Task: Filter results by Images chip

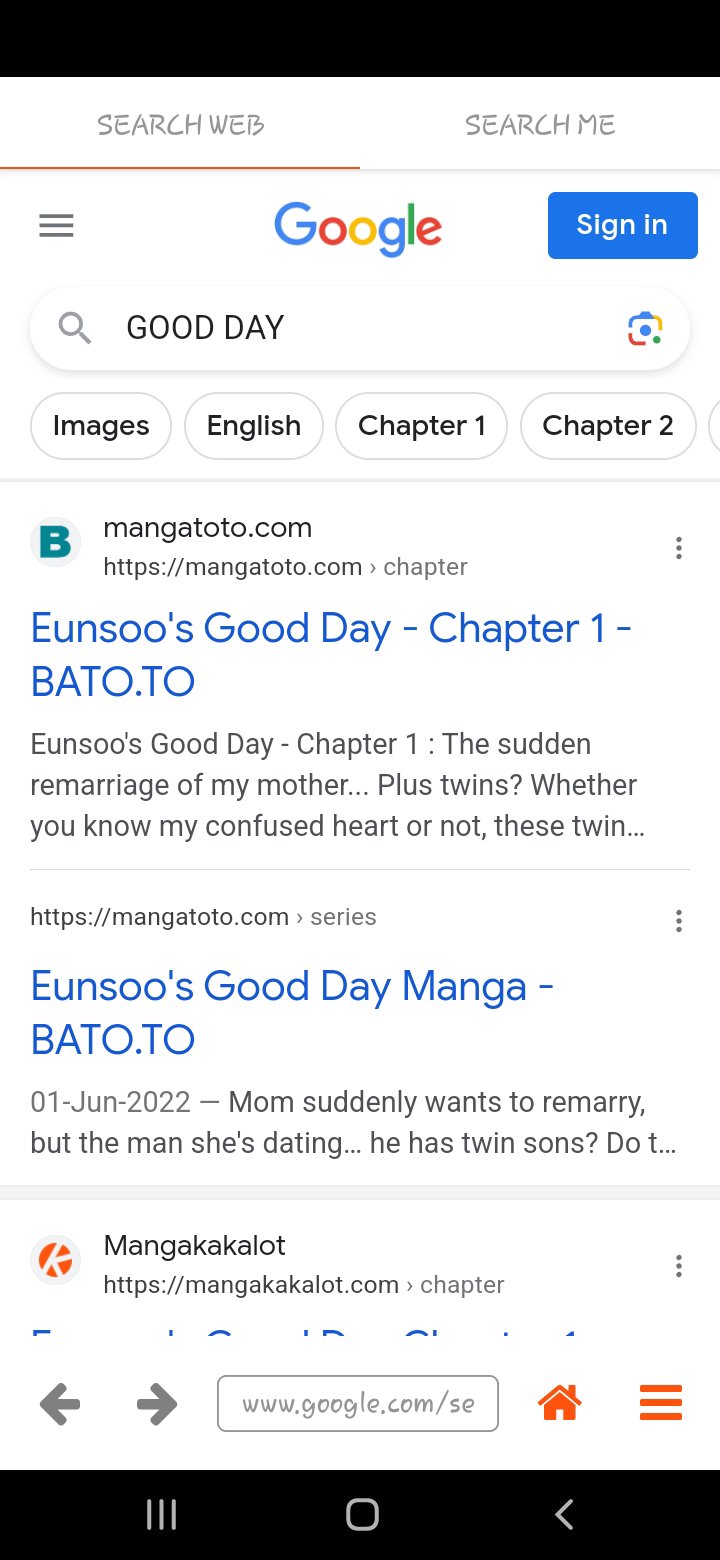Action: point(100,426)
